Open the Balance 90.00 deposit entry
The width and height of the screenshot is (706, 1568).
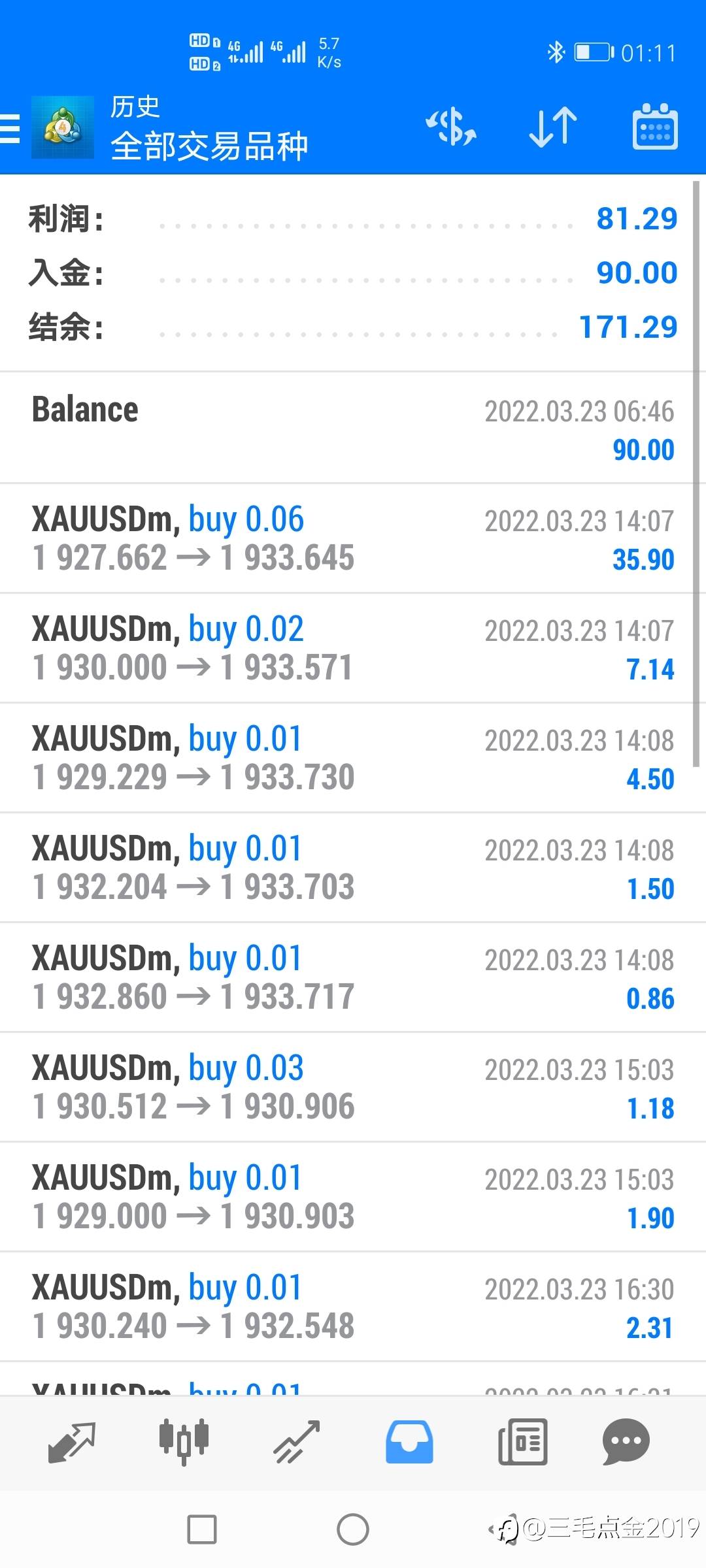point(353,428)
